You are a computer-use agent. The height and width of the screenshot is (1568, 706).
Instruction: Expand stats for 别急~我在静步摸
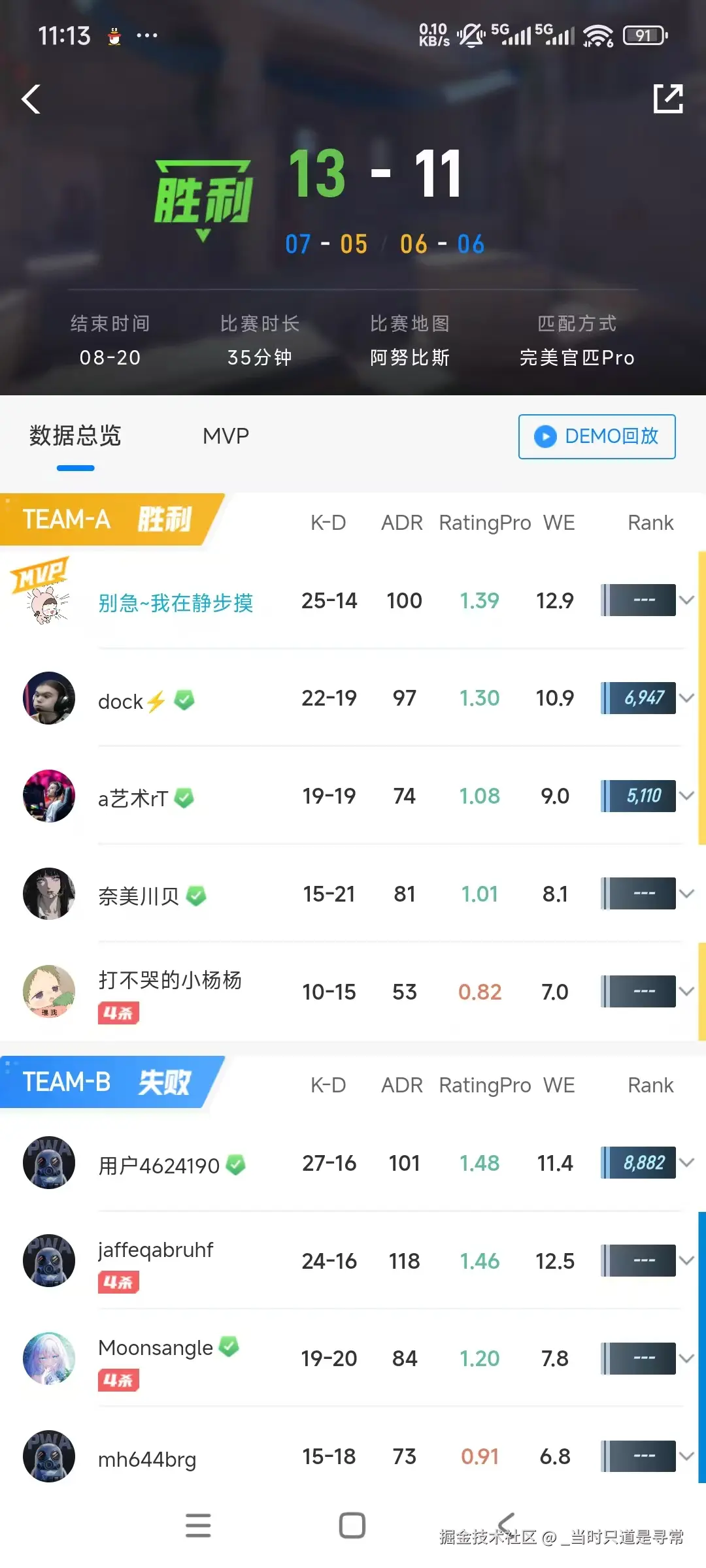686,600
